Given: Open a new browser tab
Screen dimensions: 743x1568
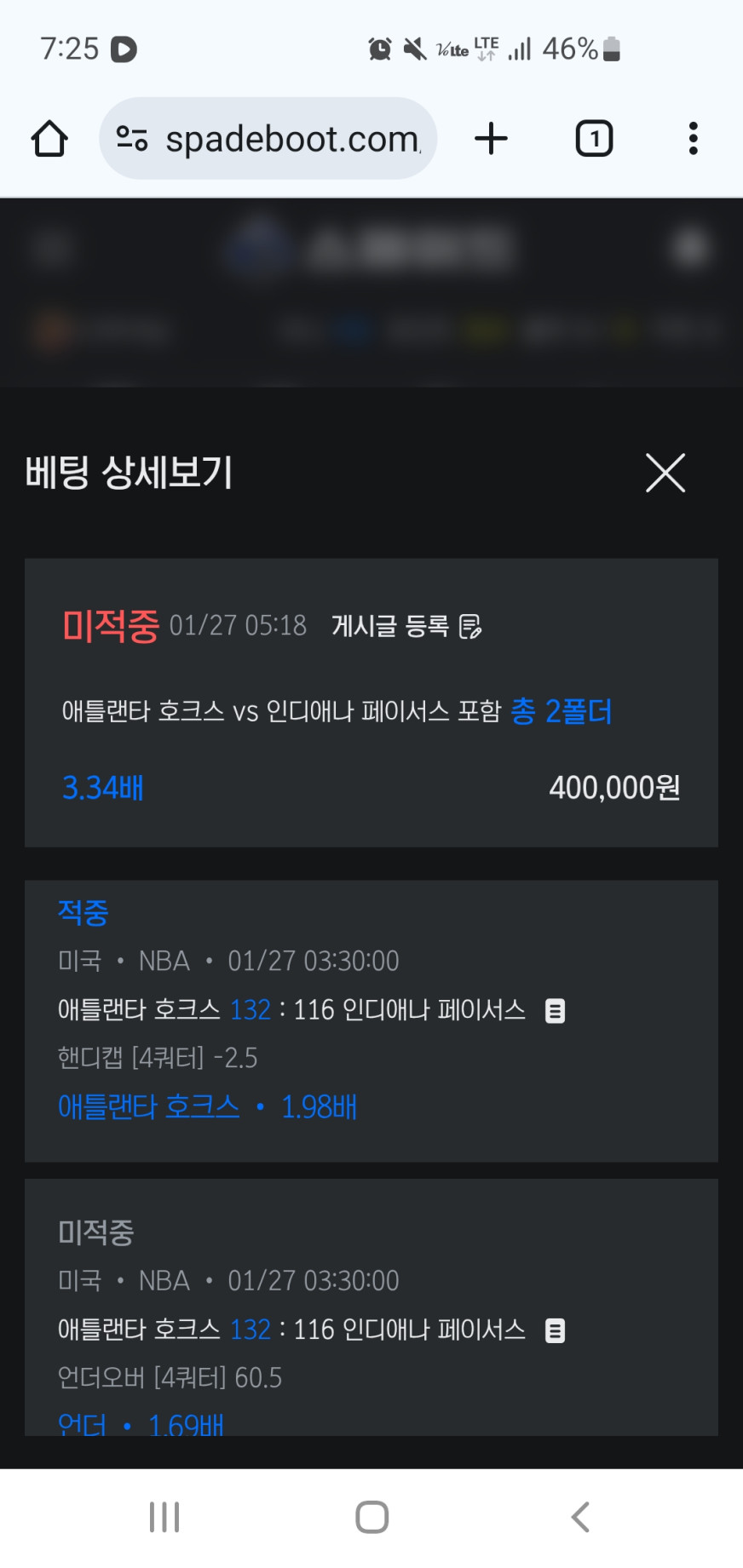Looking at the screenshot, I should 491,139.
